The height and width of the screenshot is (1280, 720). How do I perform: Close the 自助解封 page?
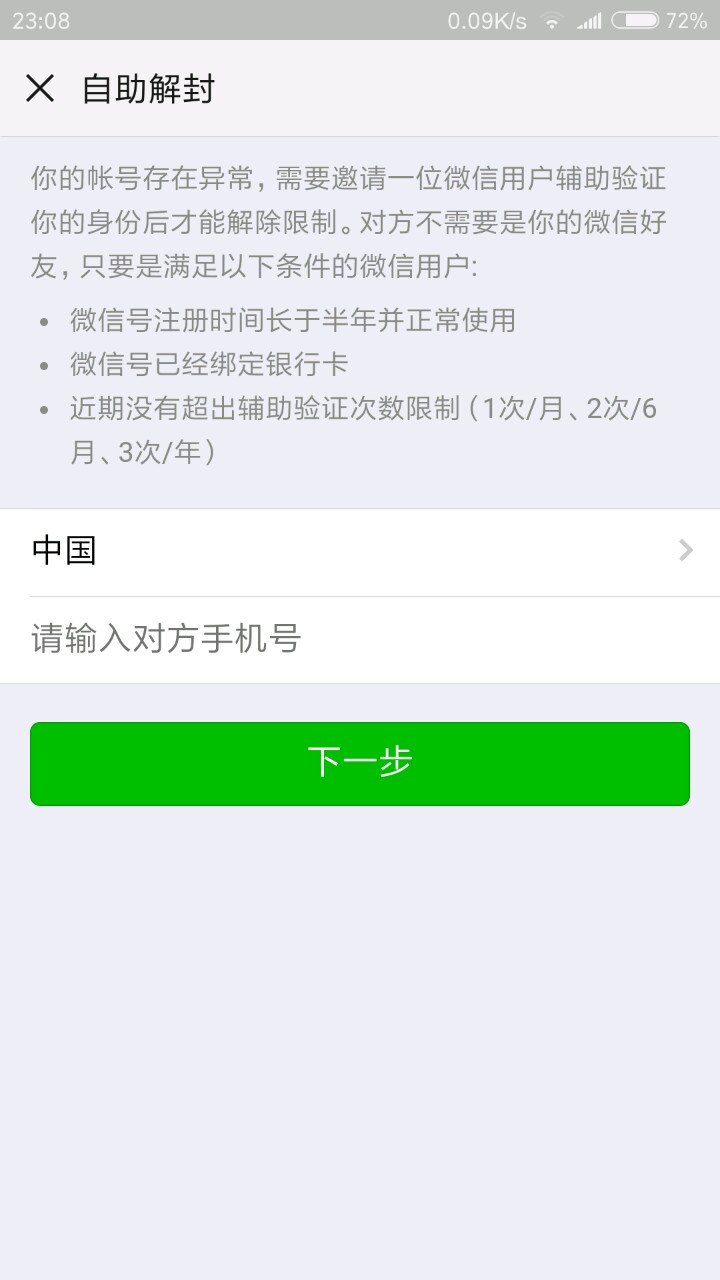pyautogui.click(x=40, y=88)
